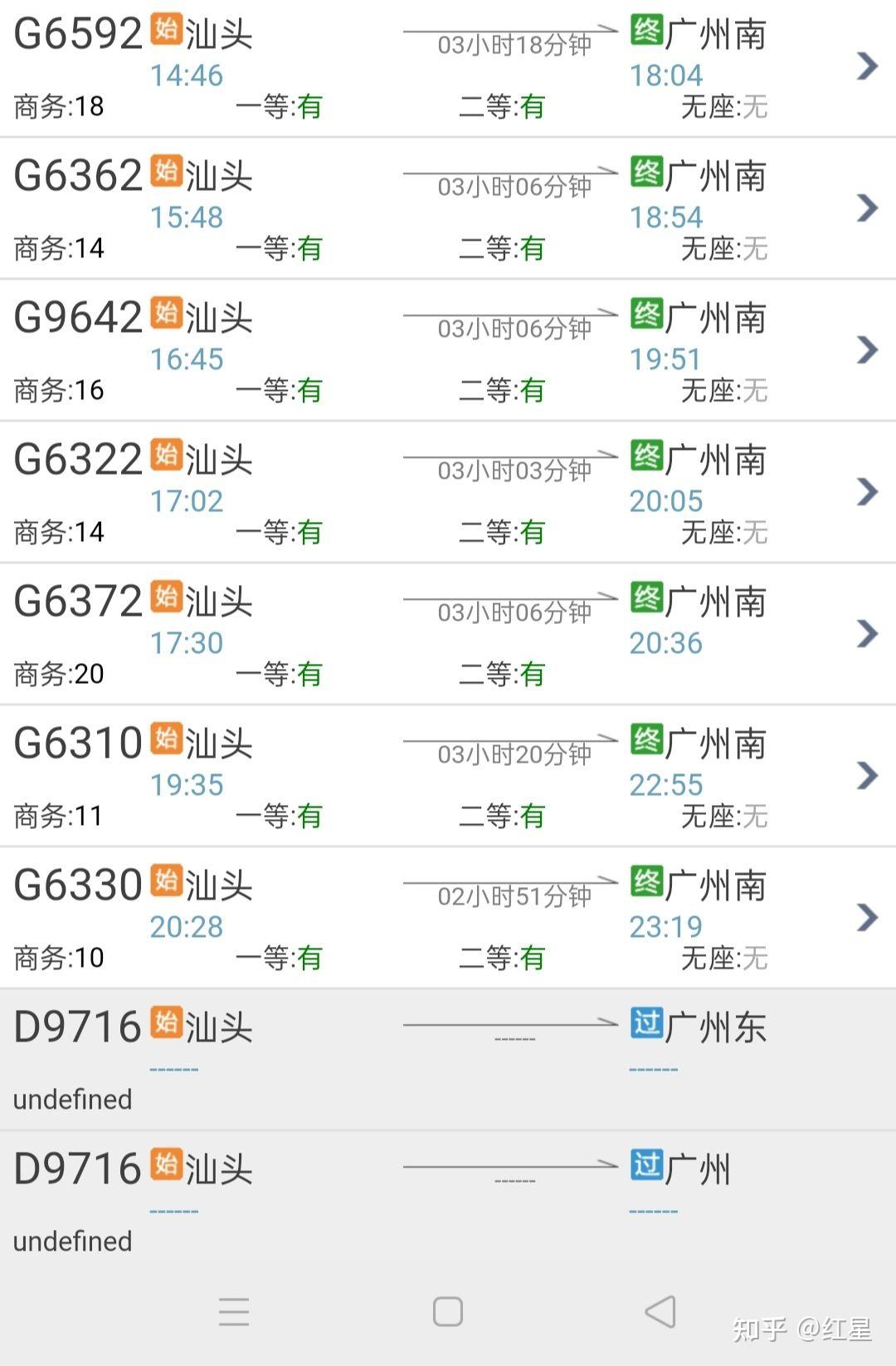Tap the 14:46 departure time of G6592
896x1366 pixels.
pyautogui.click(x=187, y=76)
